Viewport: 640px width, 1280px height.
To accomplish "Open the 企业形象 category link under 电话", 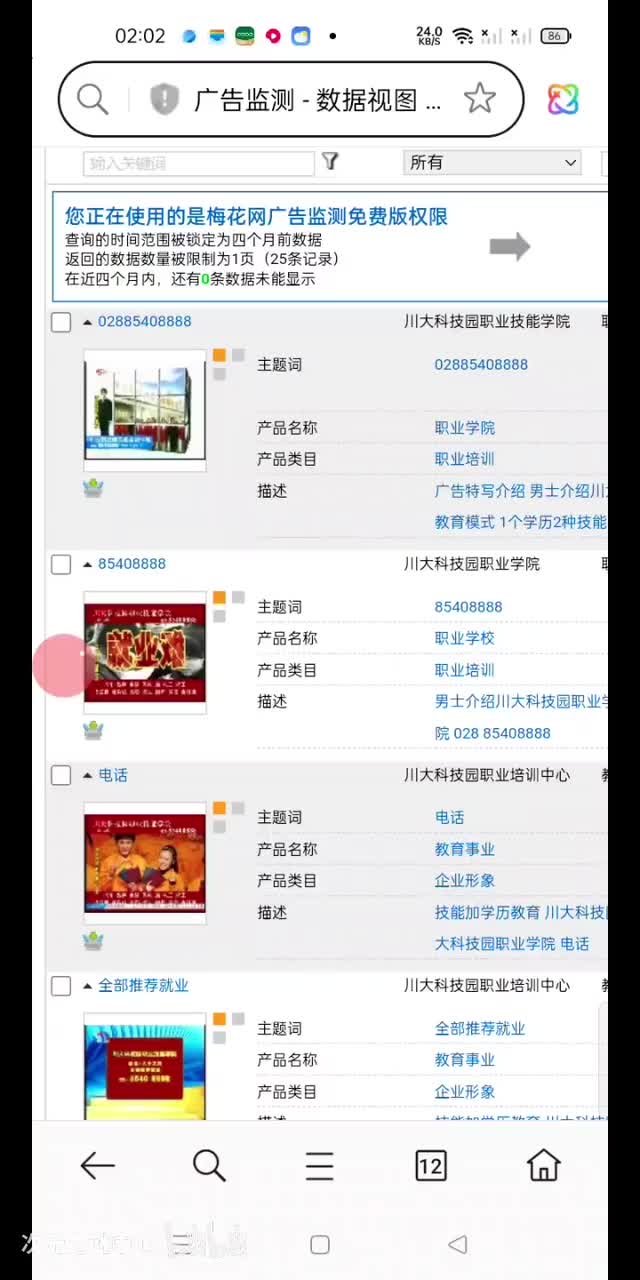I will point(464,881).
